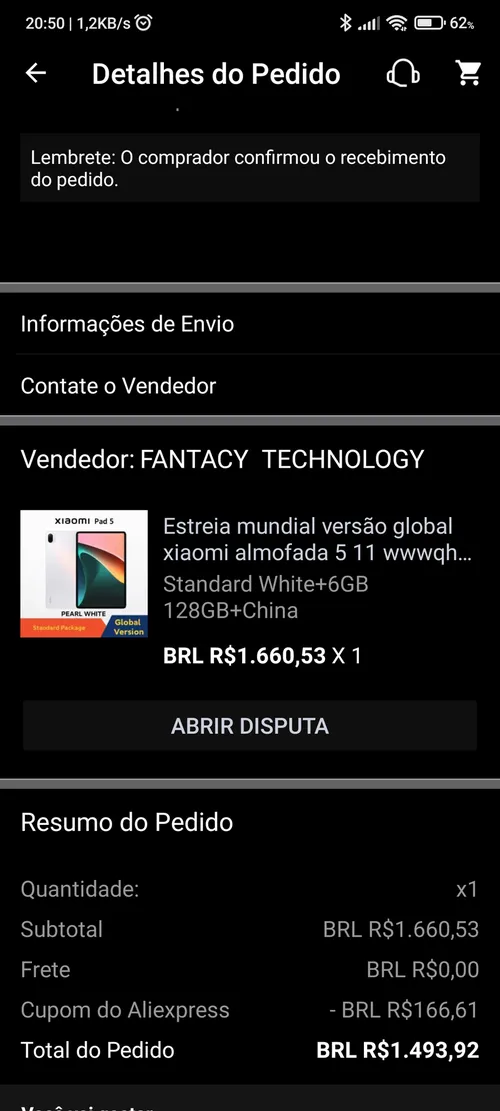Open customer support headset icon
This screenshot has width=500, height=1111.
[402, 73]
